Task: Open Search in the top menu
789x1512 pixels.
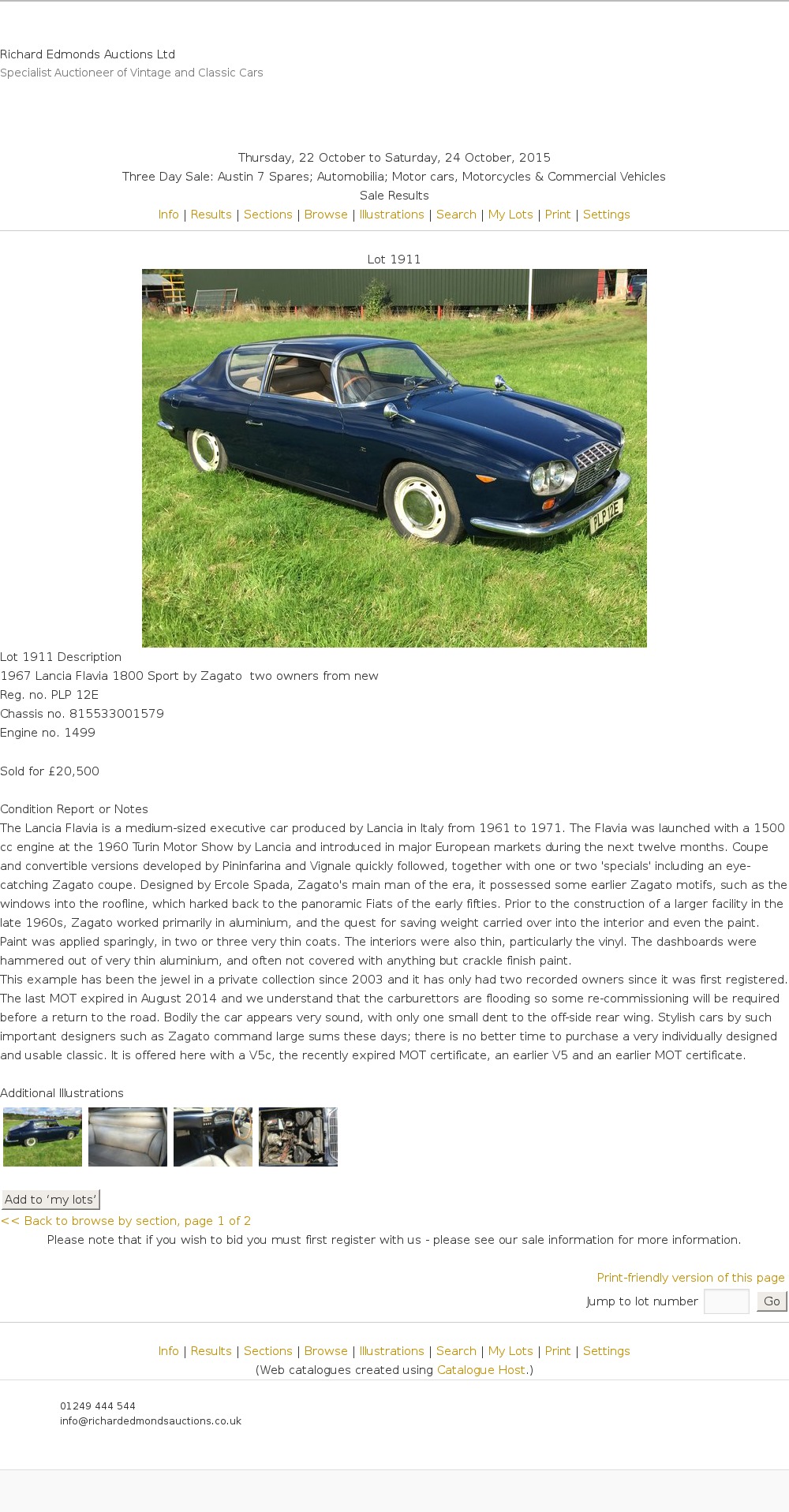Action: point(456,215)
